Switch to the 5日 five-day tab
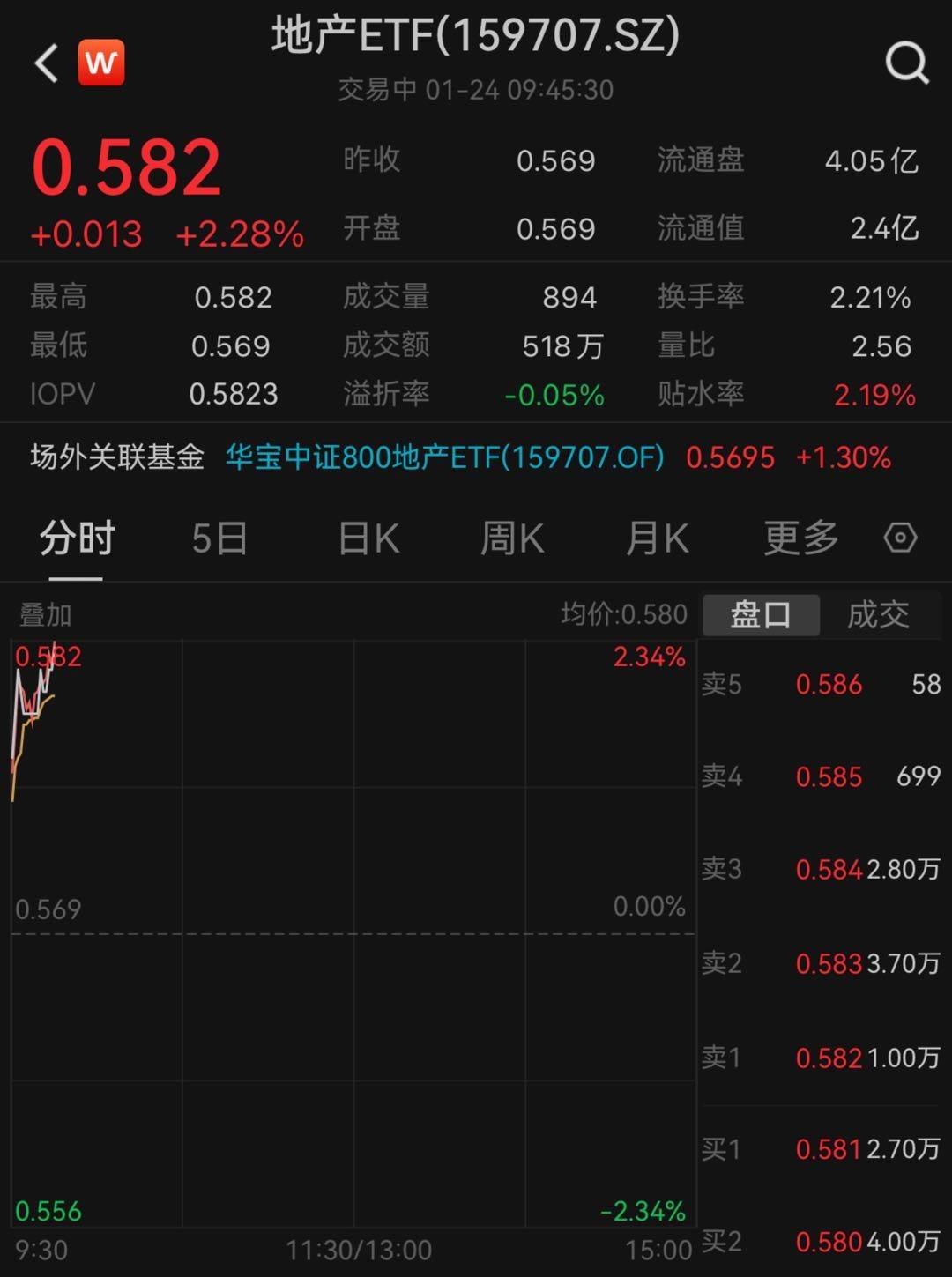The width and height of the screenshot is (952, 1277). click(x=218, y=537)
